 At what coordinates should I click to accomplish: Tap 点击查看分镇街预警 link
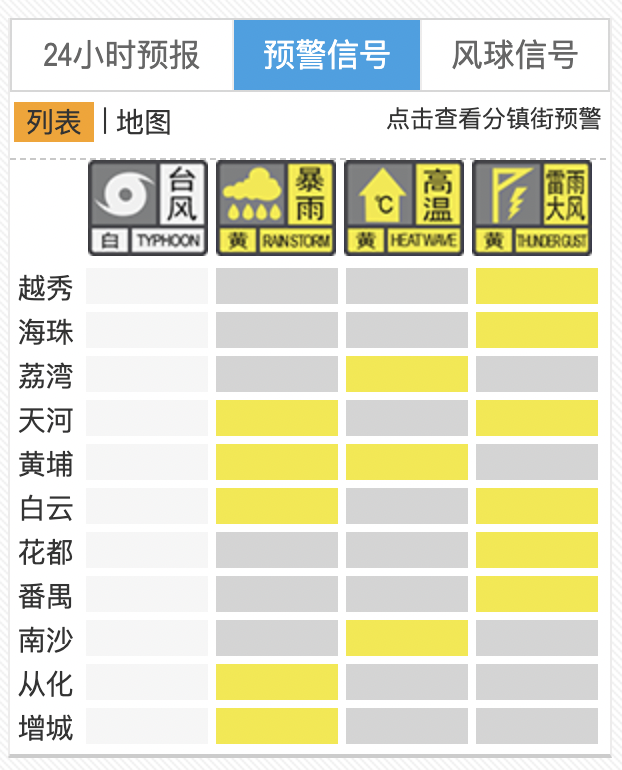[493, 119]
